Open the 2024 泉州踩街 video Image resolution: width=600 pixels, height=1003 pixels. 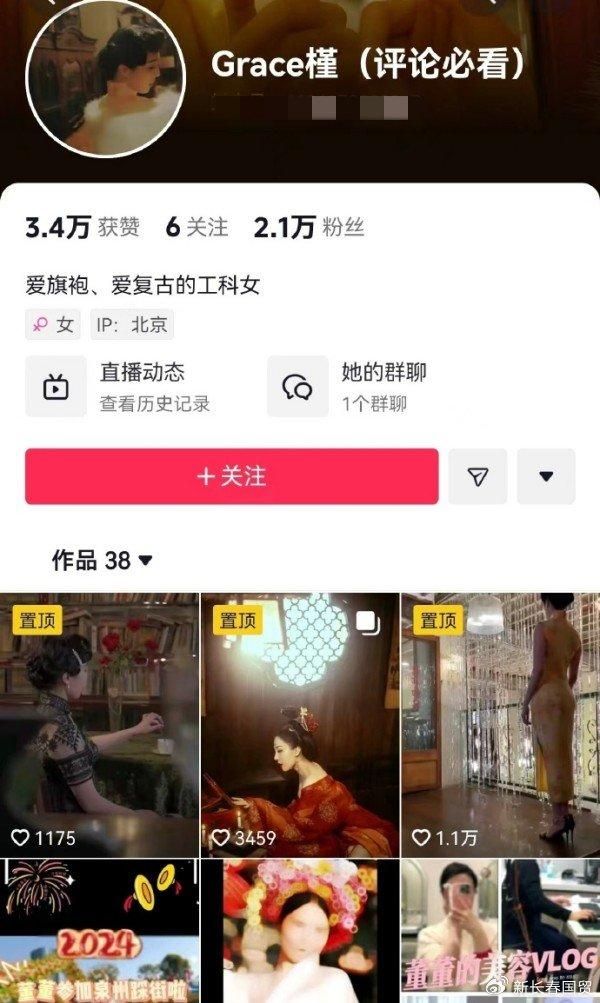coord(99,932)
